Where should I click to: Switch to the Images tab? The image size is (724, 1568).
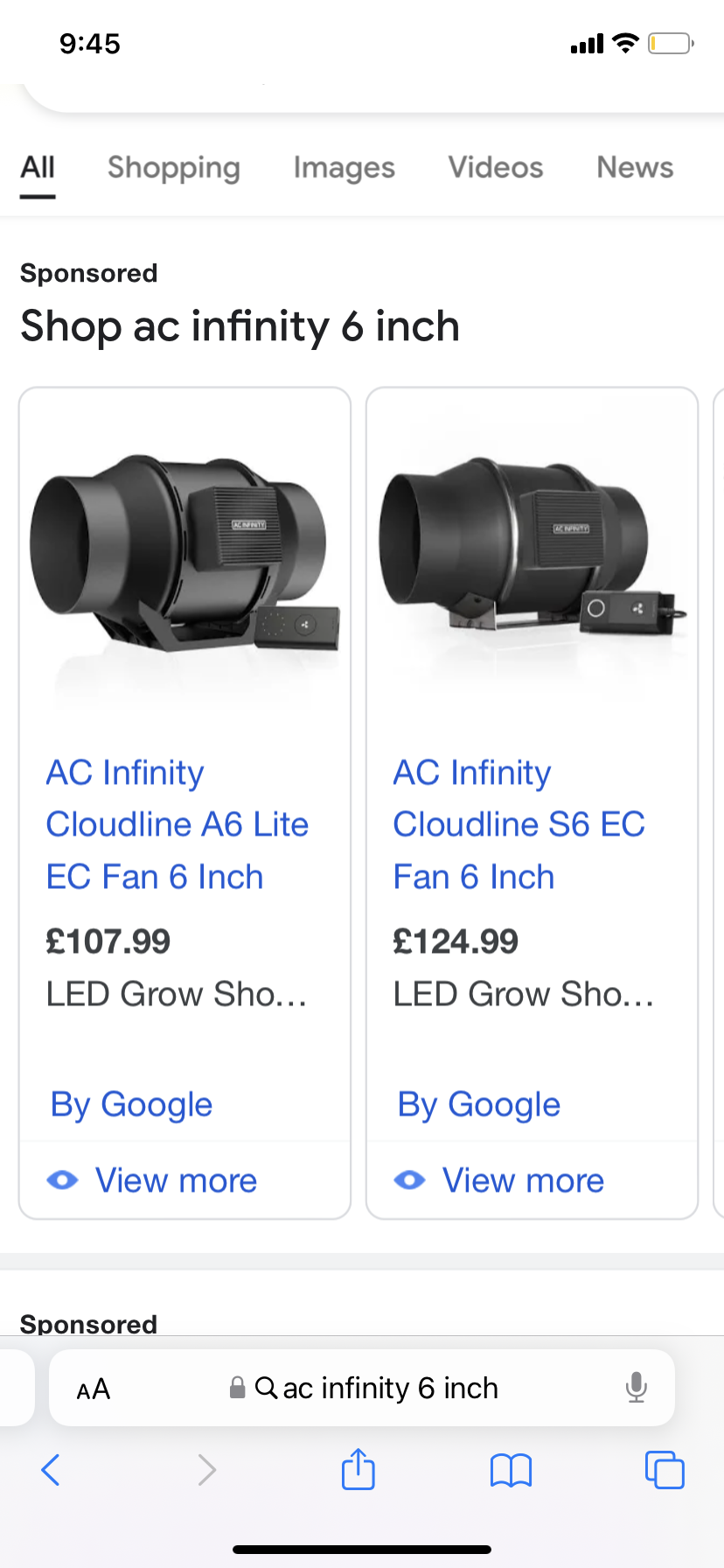tap(344, 167)
